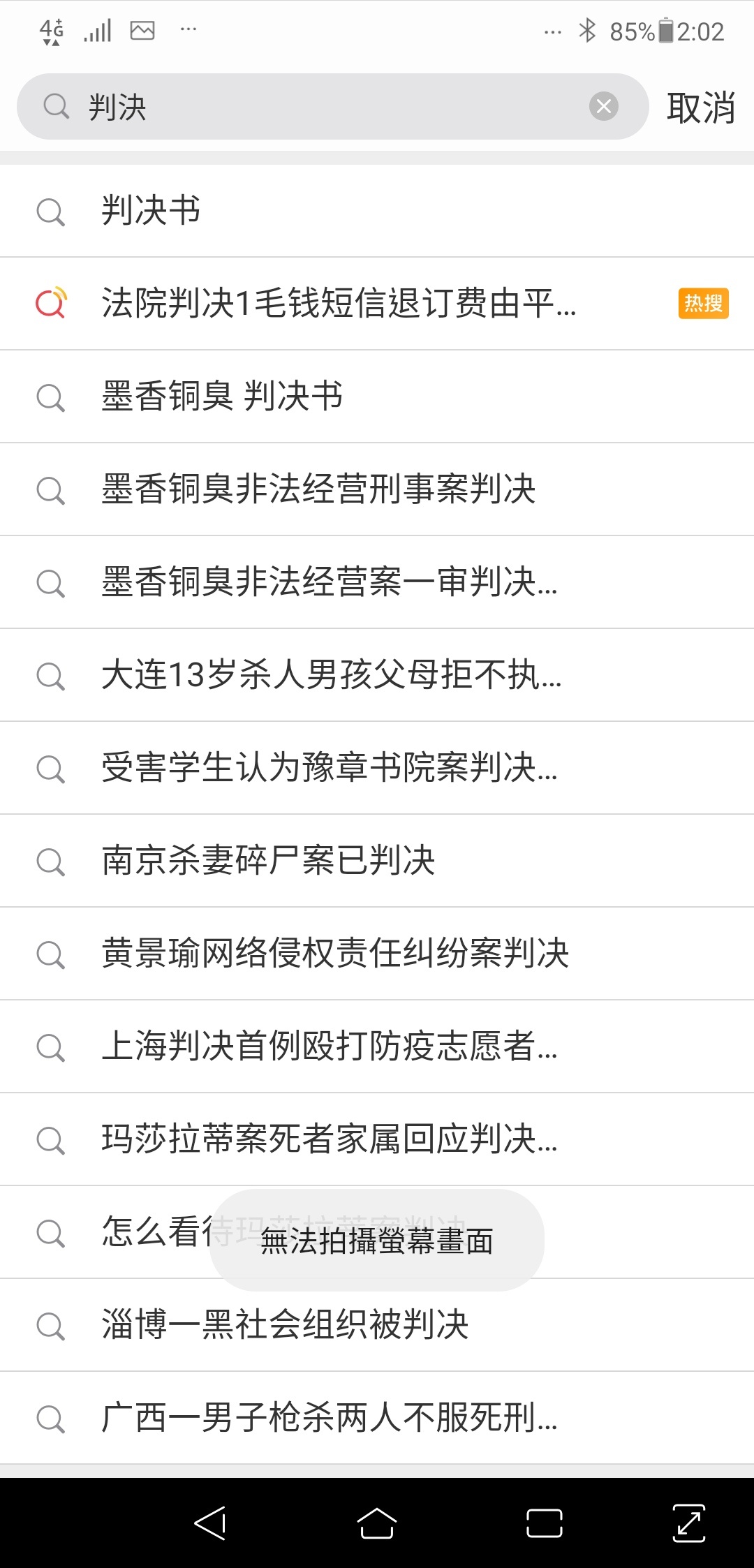This screenshot has width=754, height=1568.
Task: Choose the suggestion 墨香铜臭 判决书
Action: [x=377, y=397]
